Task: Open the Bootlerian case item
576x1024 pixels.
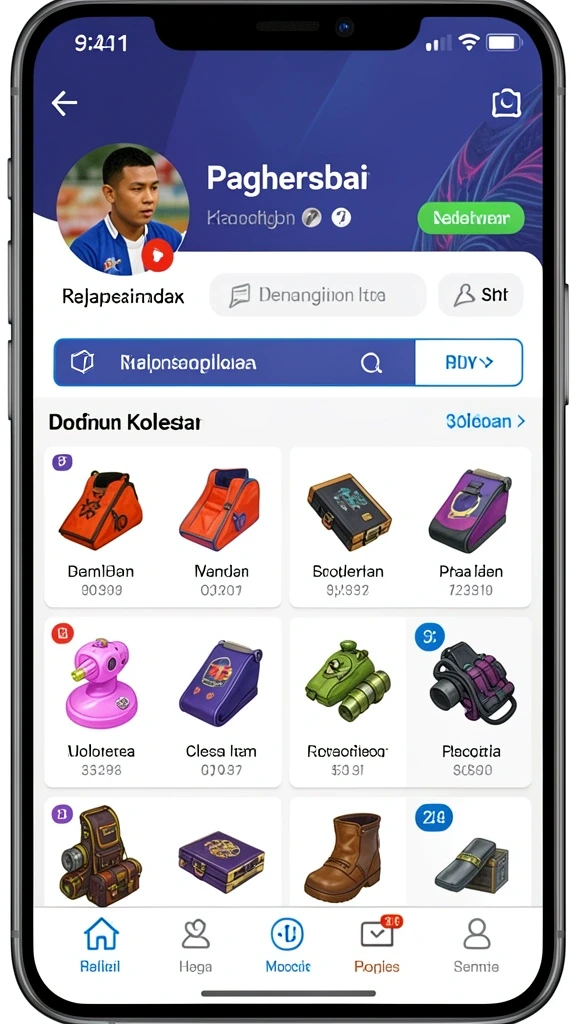Action: pos(348,527)
